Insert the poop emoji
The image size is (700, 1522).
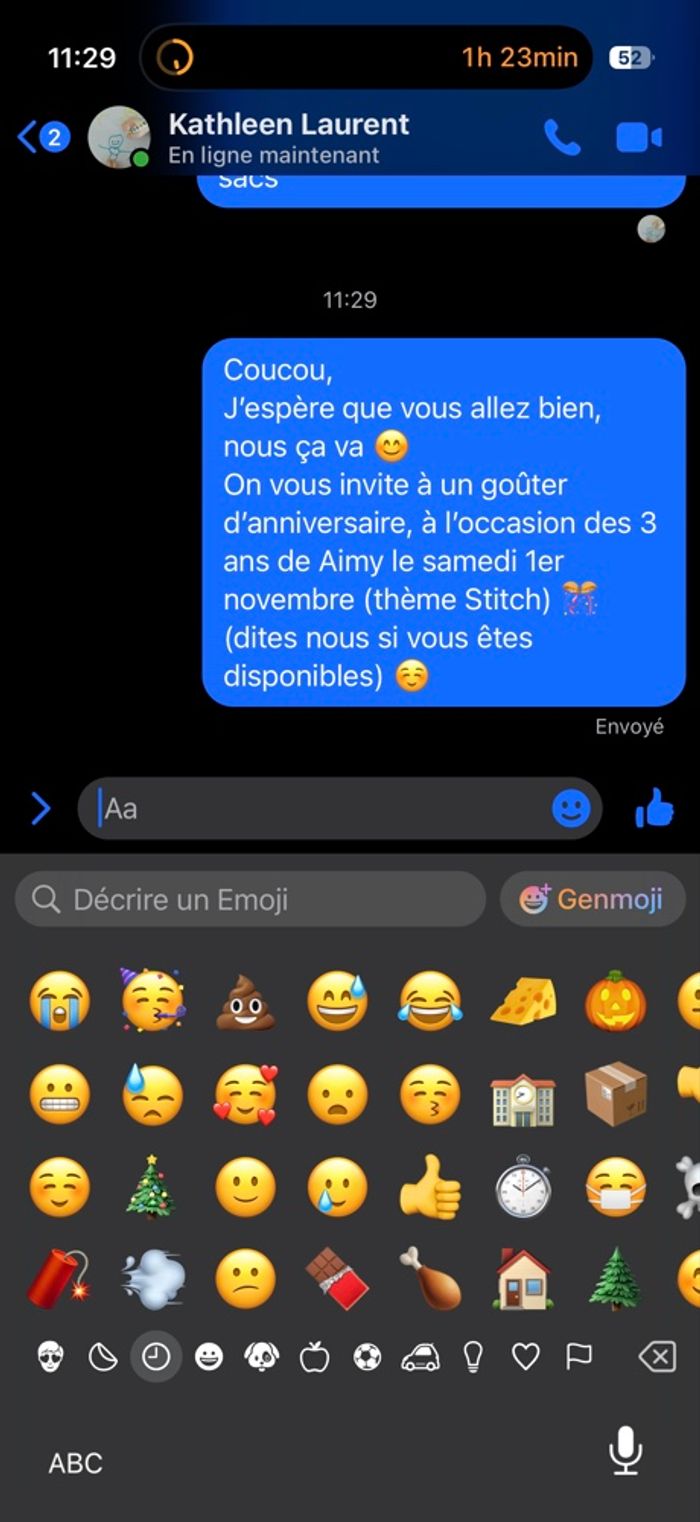(245, 1001)
